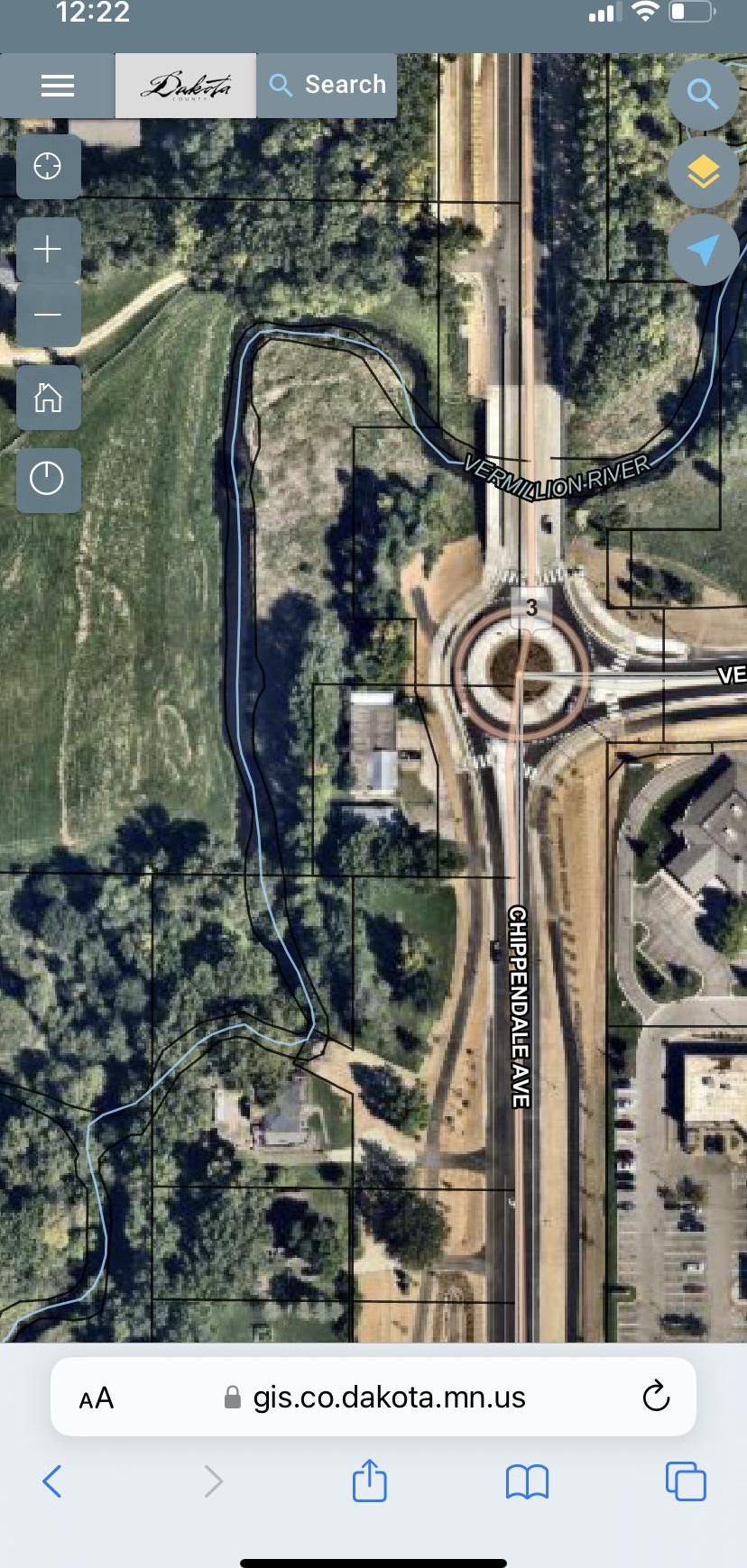Reload the page

(x=655, y=1397)
